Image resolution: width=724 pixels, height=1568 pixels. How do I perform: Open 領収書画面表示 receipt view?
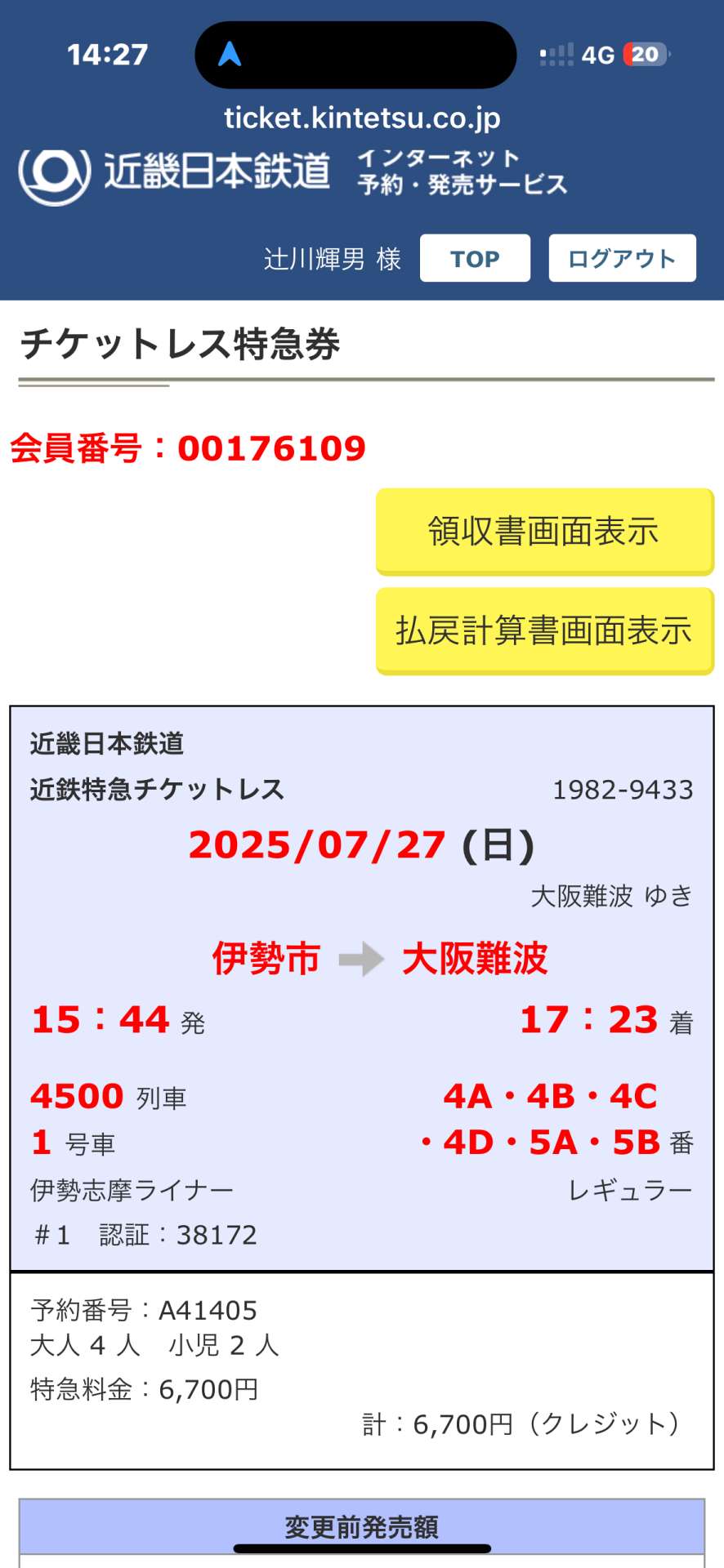(544, 532)
